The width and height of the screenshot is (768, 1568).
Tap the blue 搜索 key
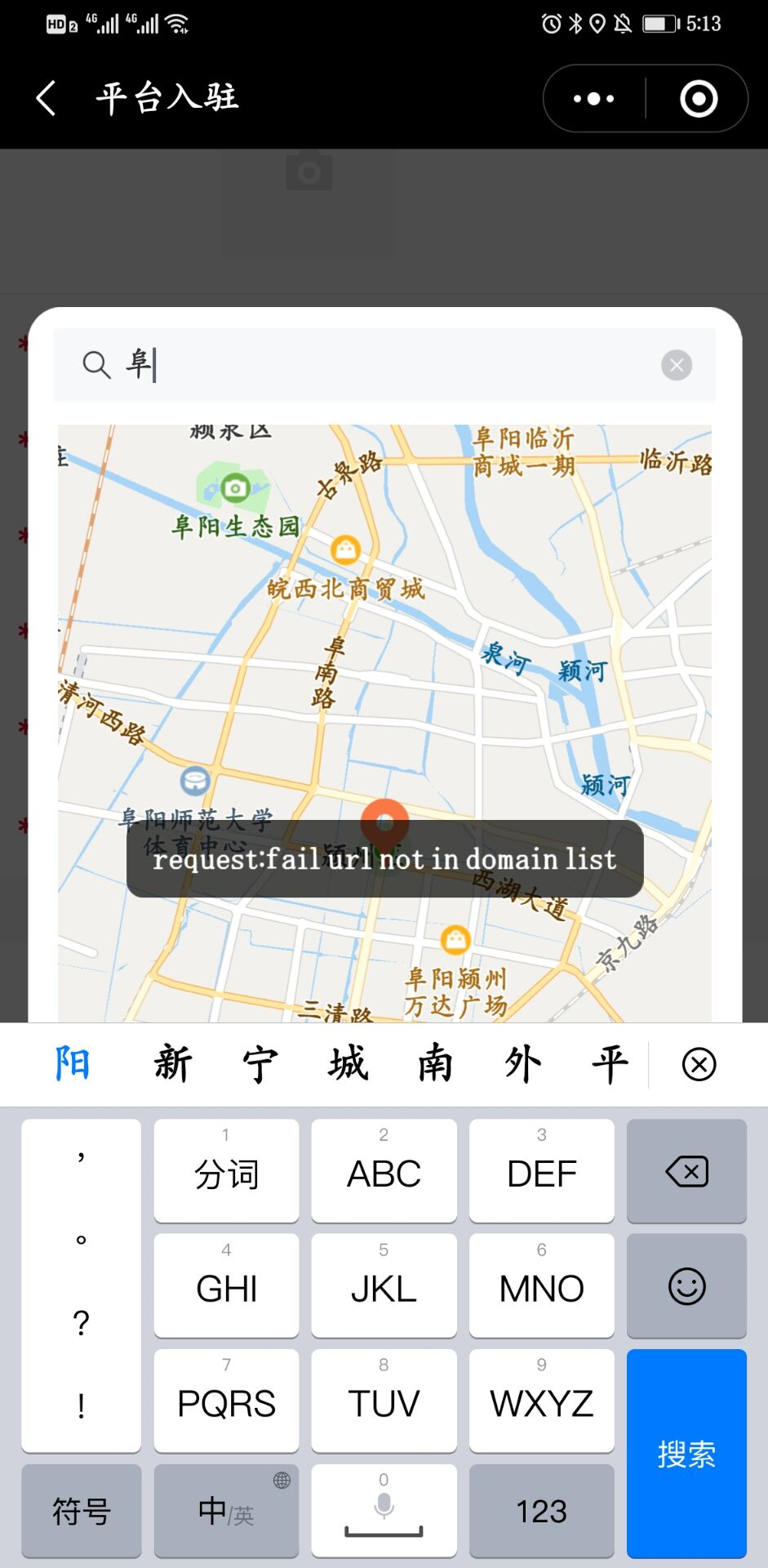point(686,1454)
